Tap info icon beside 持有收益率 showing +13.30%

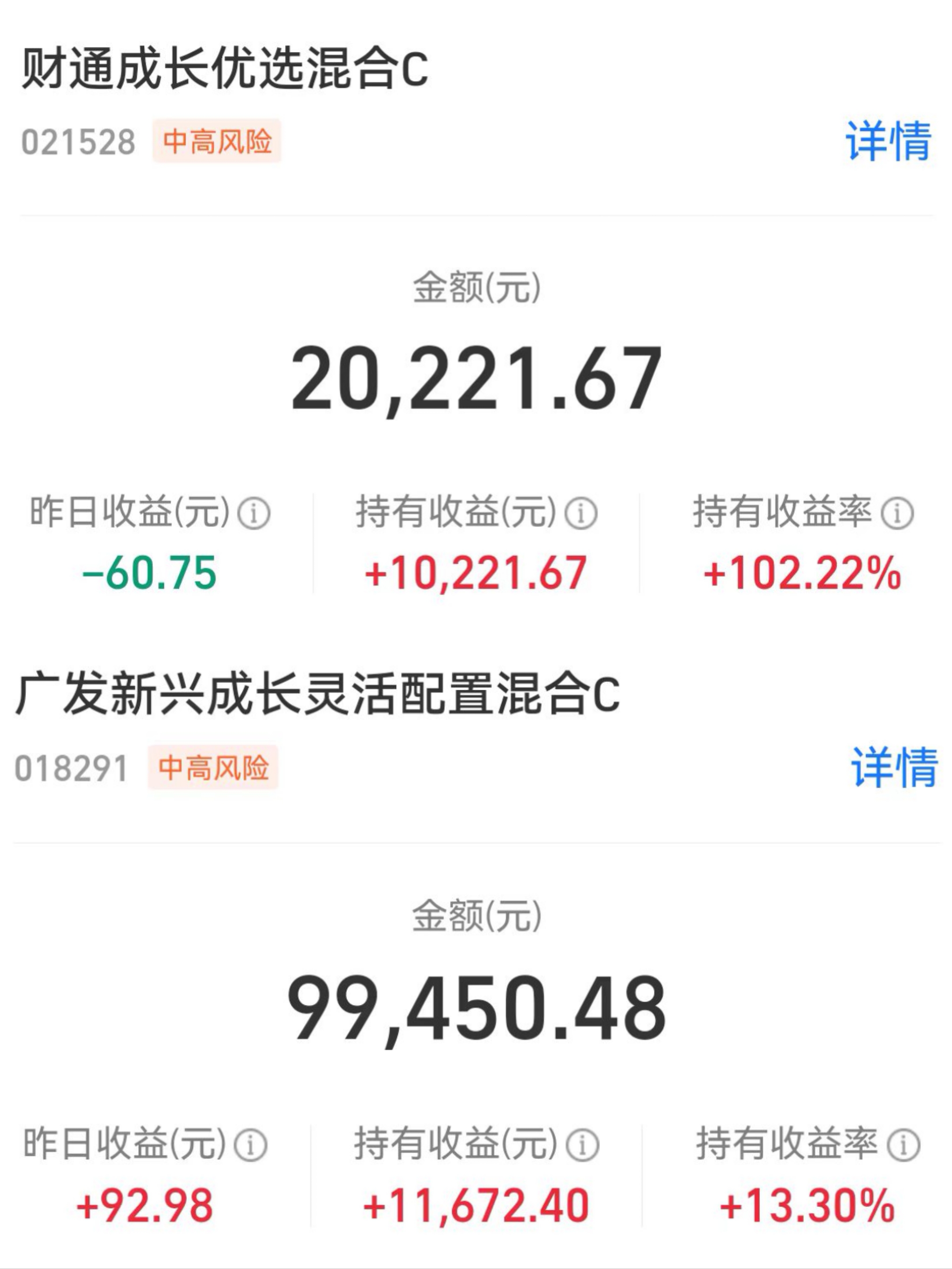[x=903, y=1145]
